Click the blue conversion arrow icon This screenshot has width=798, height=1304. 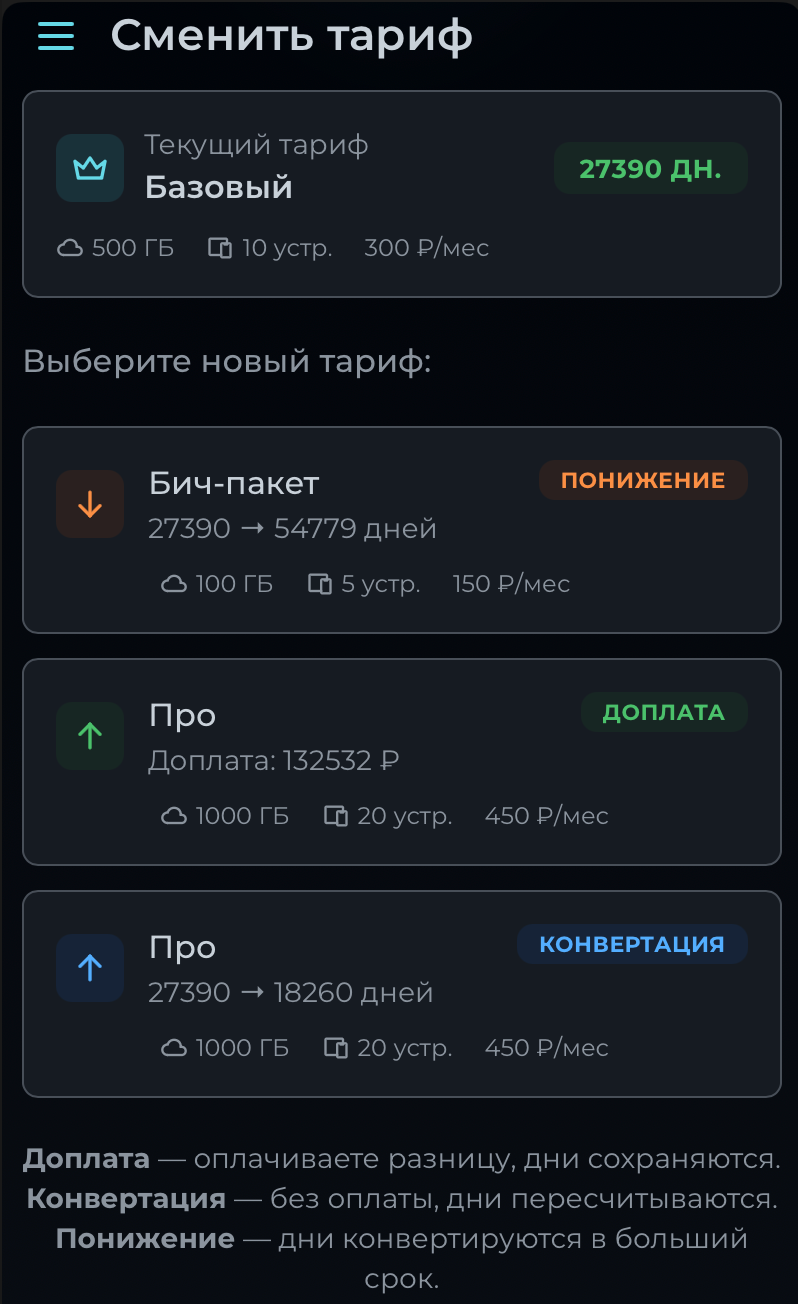pyautogui.click(x=89, y=967)
